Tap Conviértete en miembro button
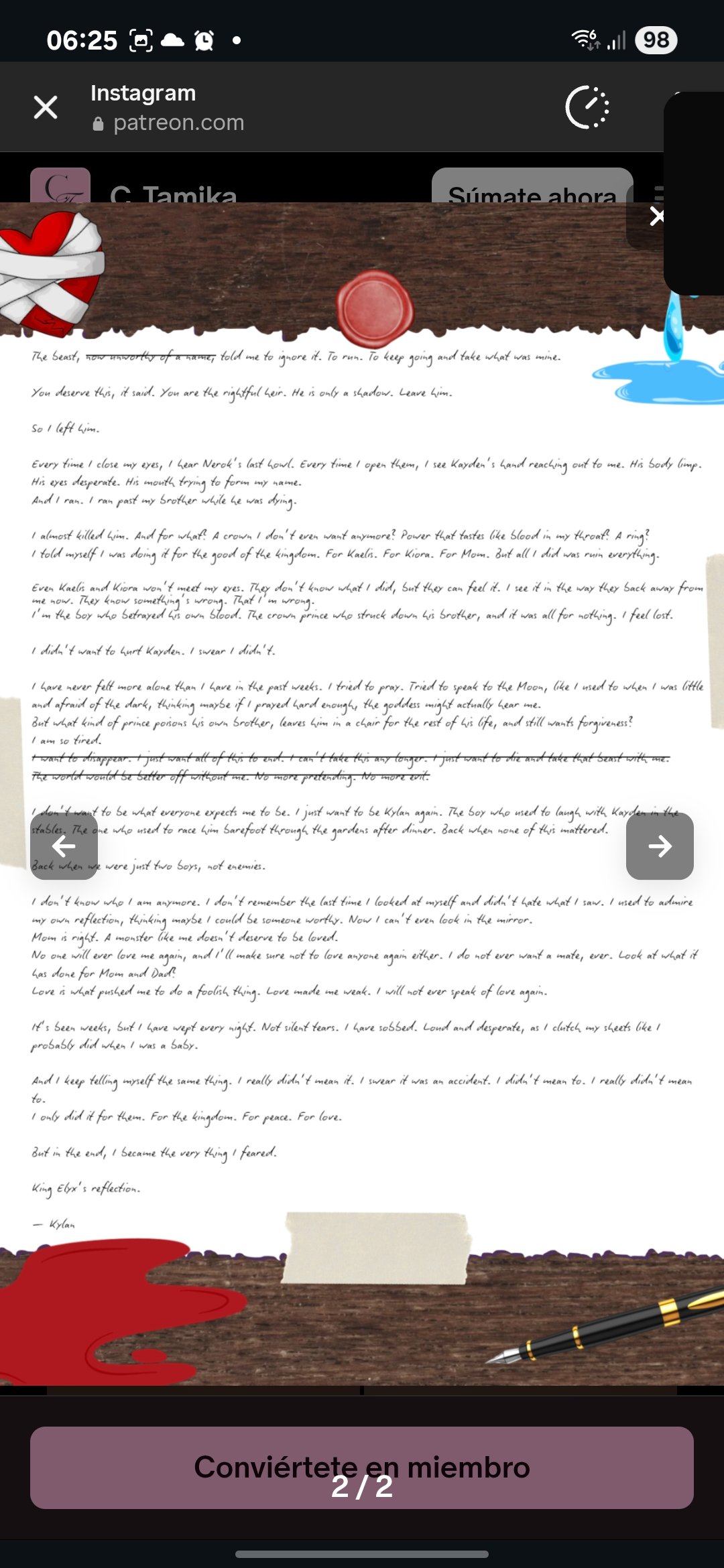Image resolution: width=724 pixels, height=1568 pixels. point(362,1467)
